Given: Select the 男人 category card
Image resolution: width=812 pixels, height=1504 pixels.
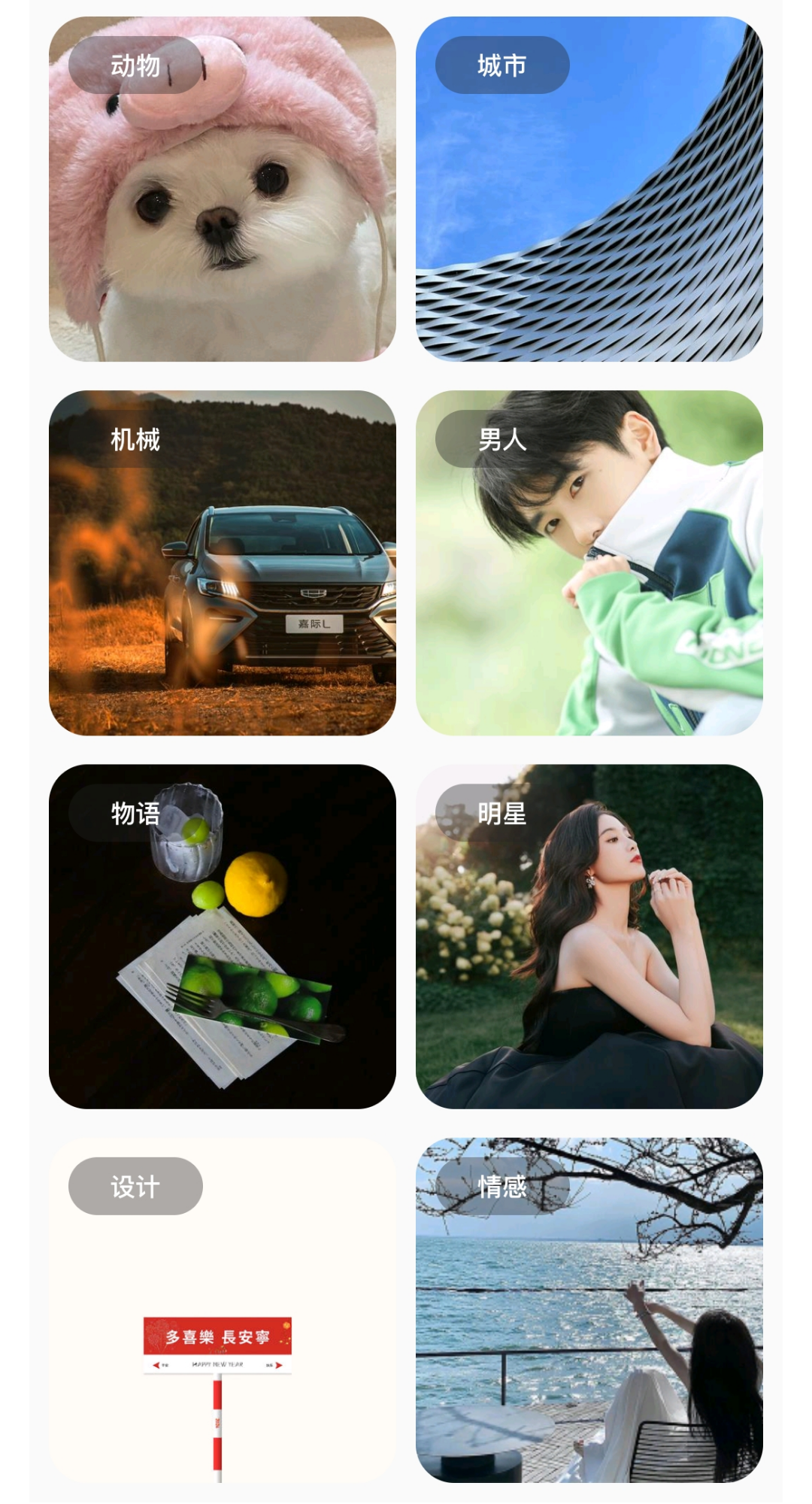Looking at the screenshot, I should click(589, 562).
